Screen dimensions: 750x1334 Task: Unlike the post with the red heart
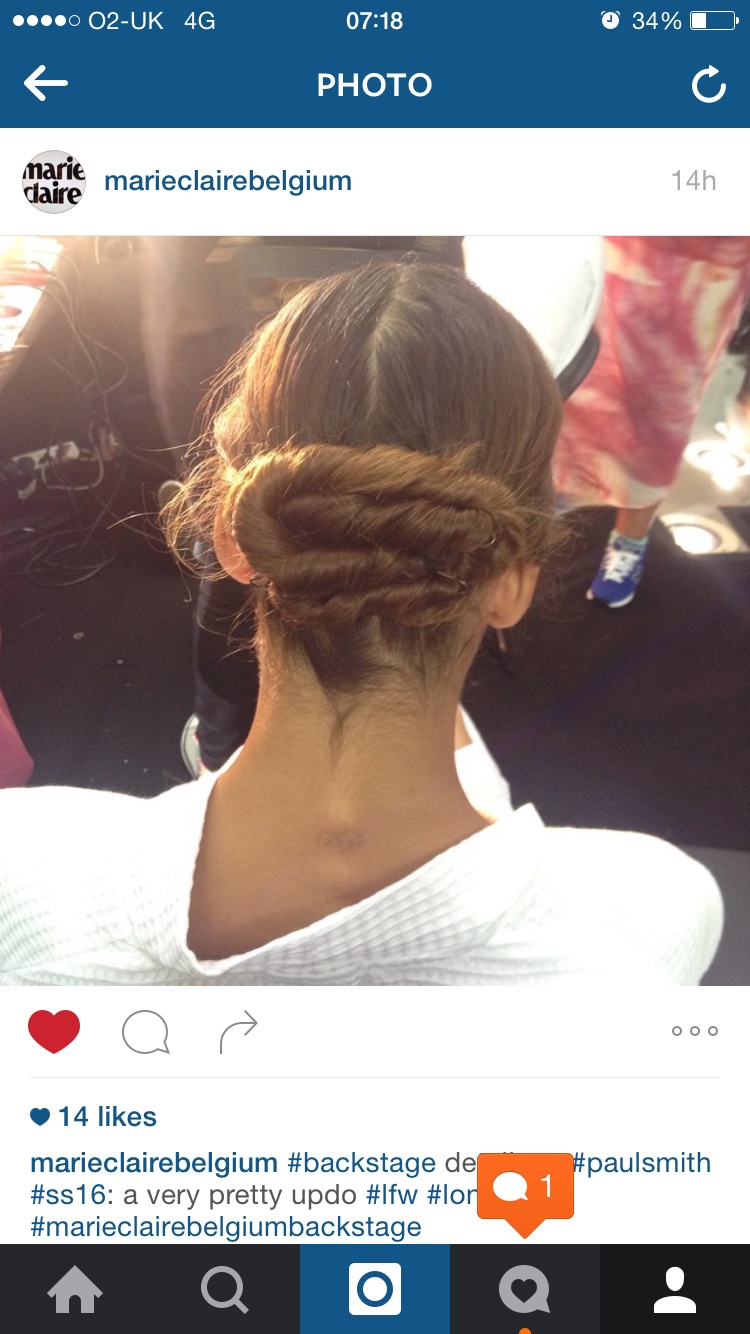pyautogui.click(x=54, y=1031)
